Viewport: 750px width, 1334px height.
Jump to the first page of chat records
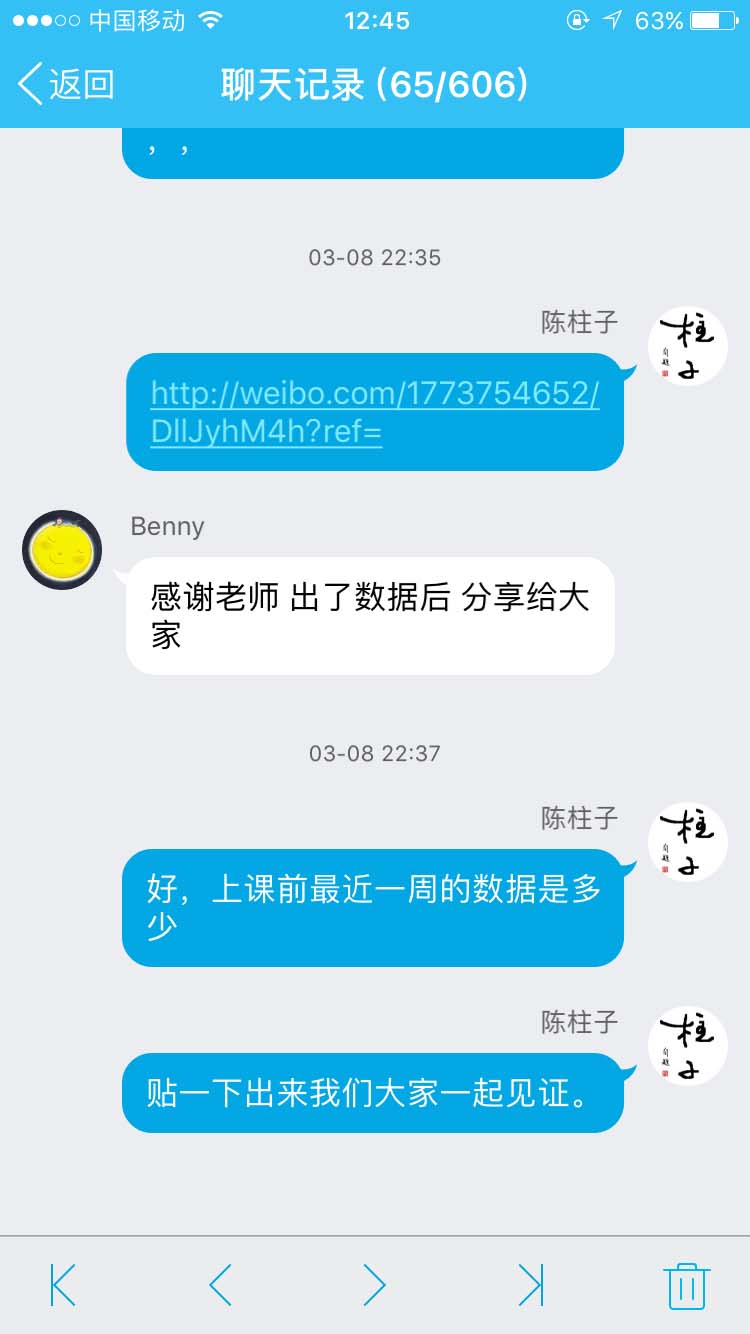(x=62, y=1283)
